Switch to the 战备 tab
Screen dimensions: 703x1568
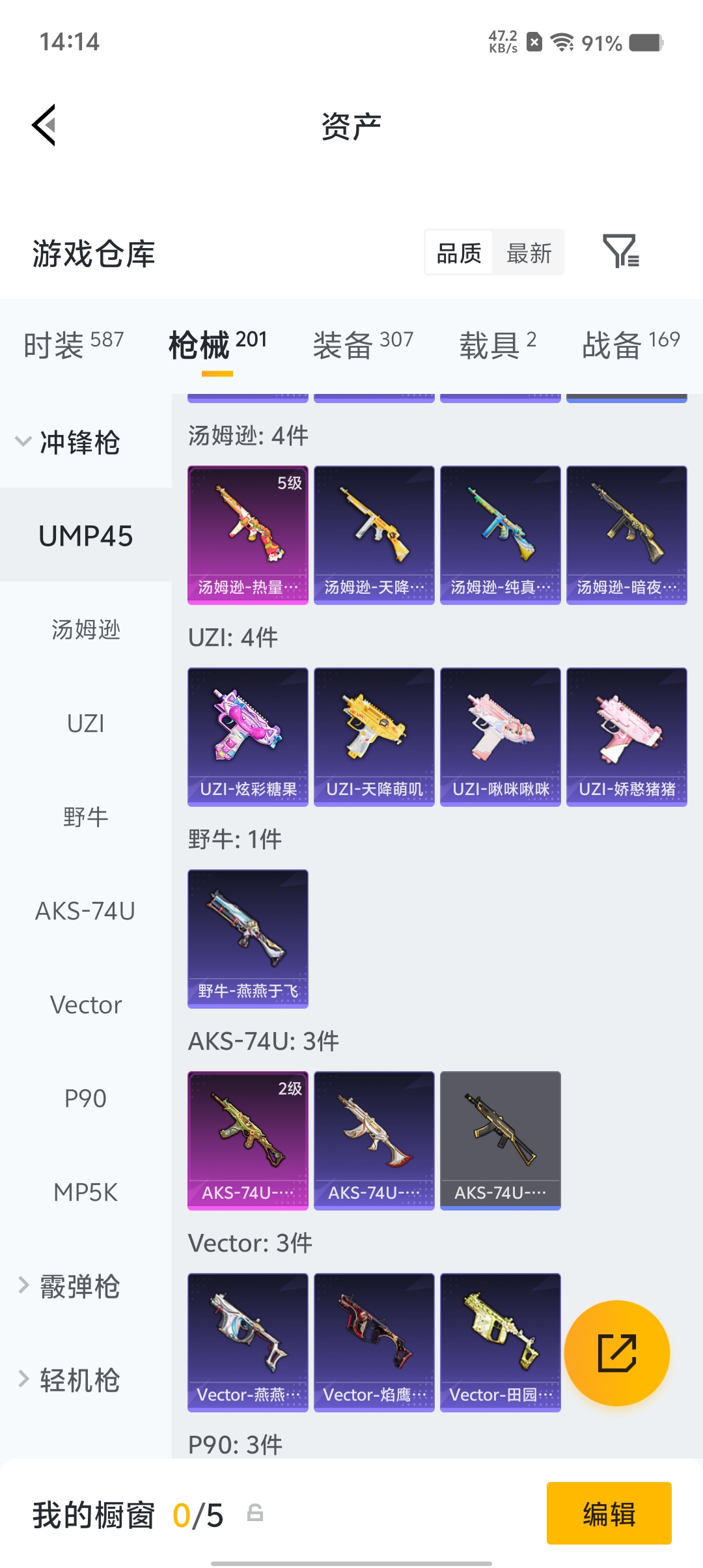pyautogui.click(x=630, y=344)
